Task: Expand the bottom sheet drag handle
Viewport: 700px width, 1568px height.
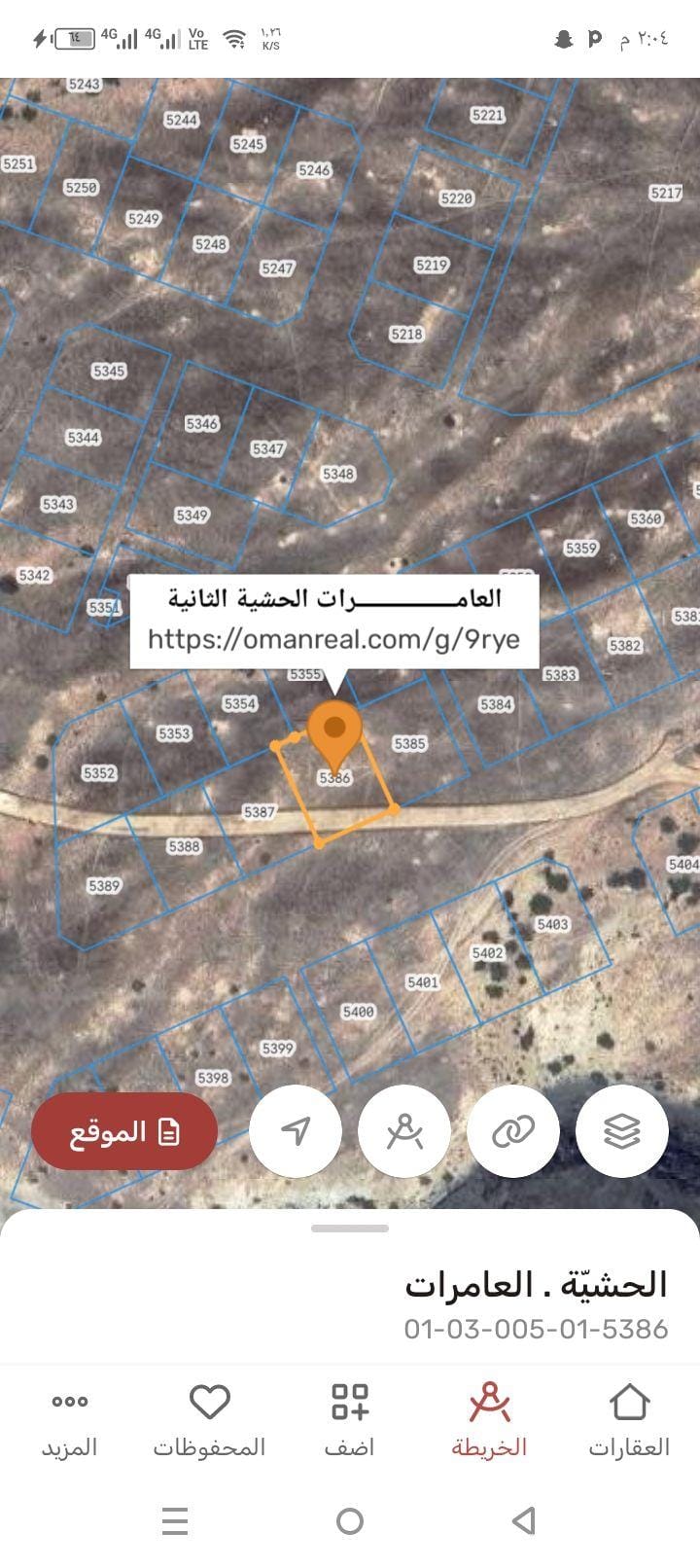Action: (x=350, y=1228)
